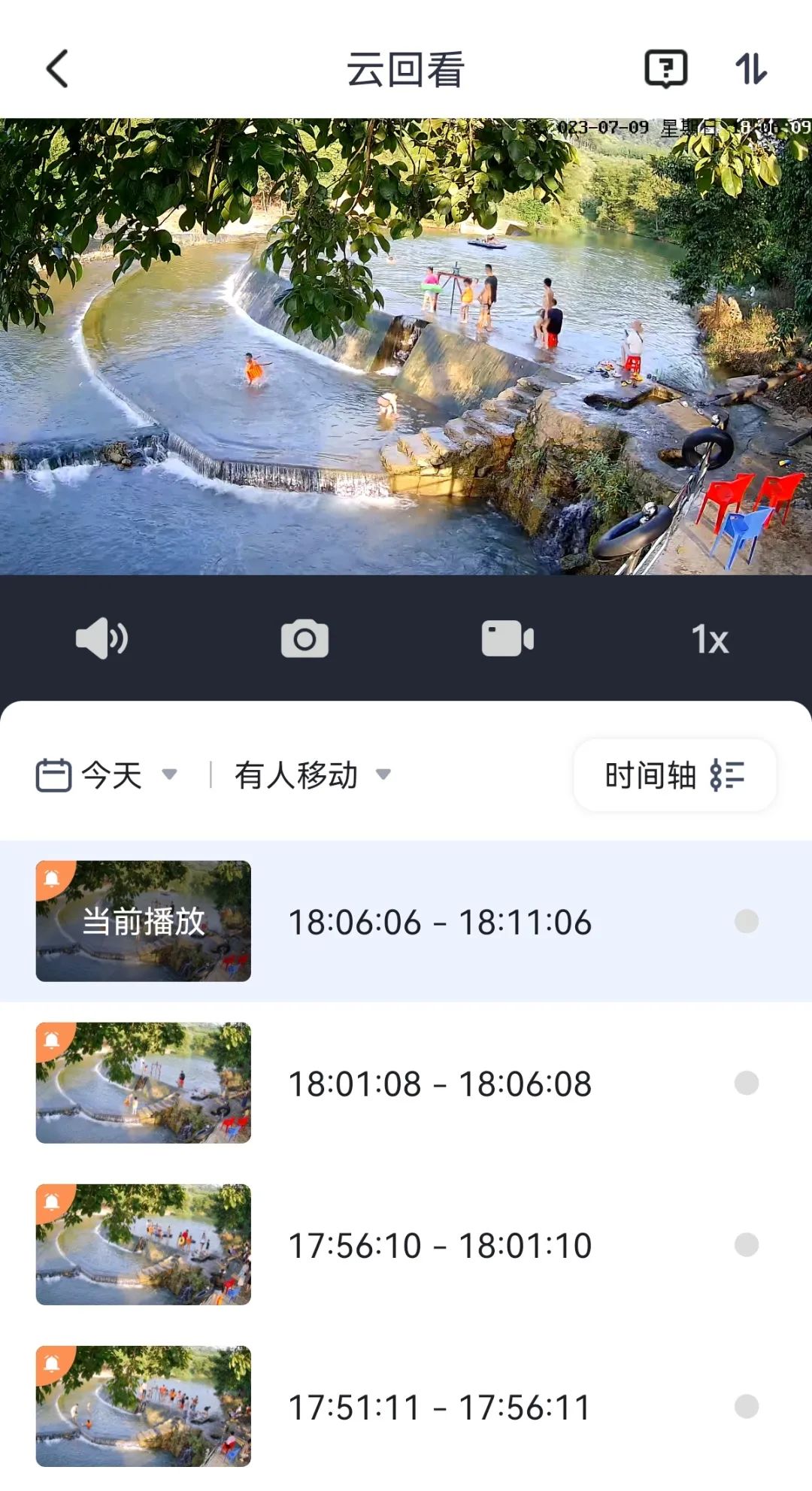Mute the playback sound

(x=101, y=639)
